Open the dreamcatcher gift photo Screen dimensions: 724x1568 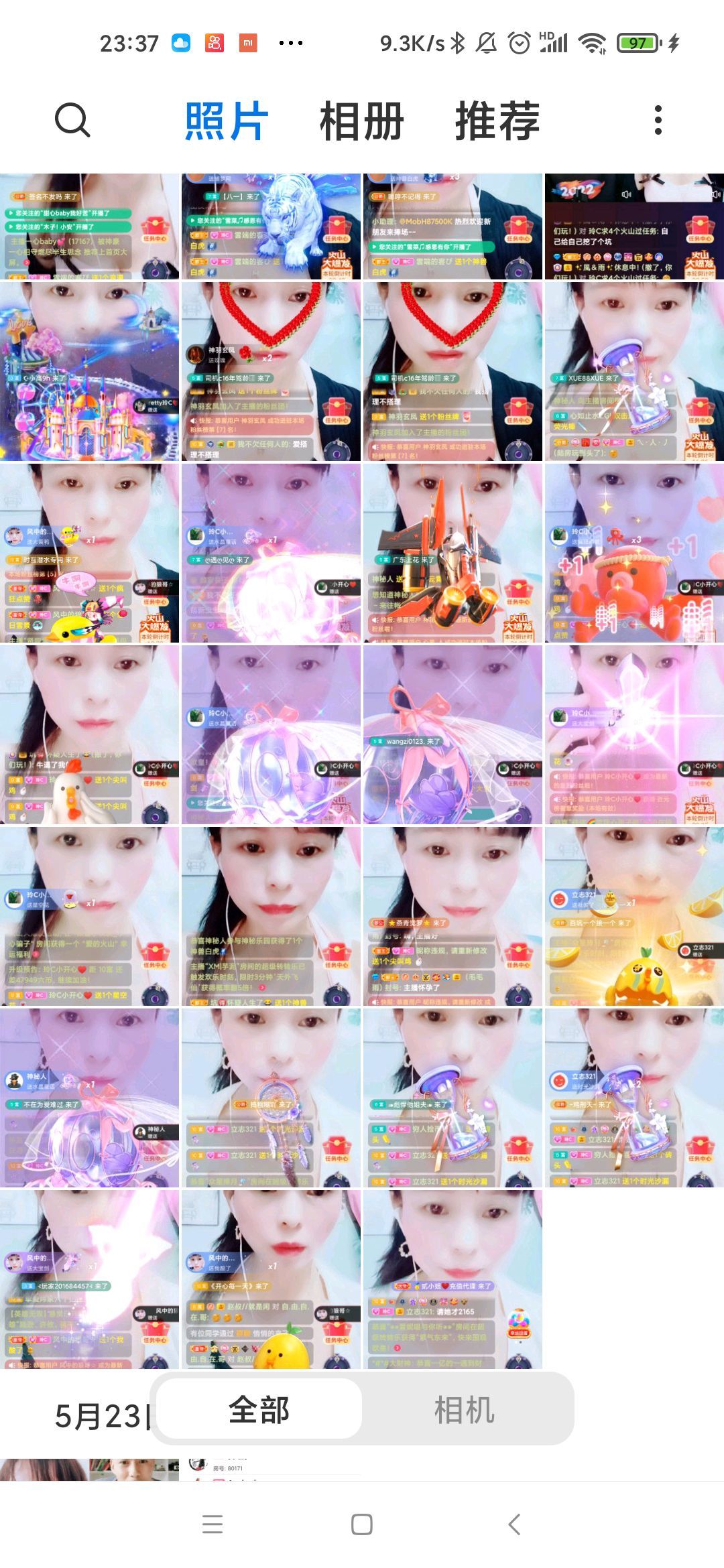(271, 1098)
